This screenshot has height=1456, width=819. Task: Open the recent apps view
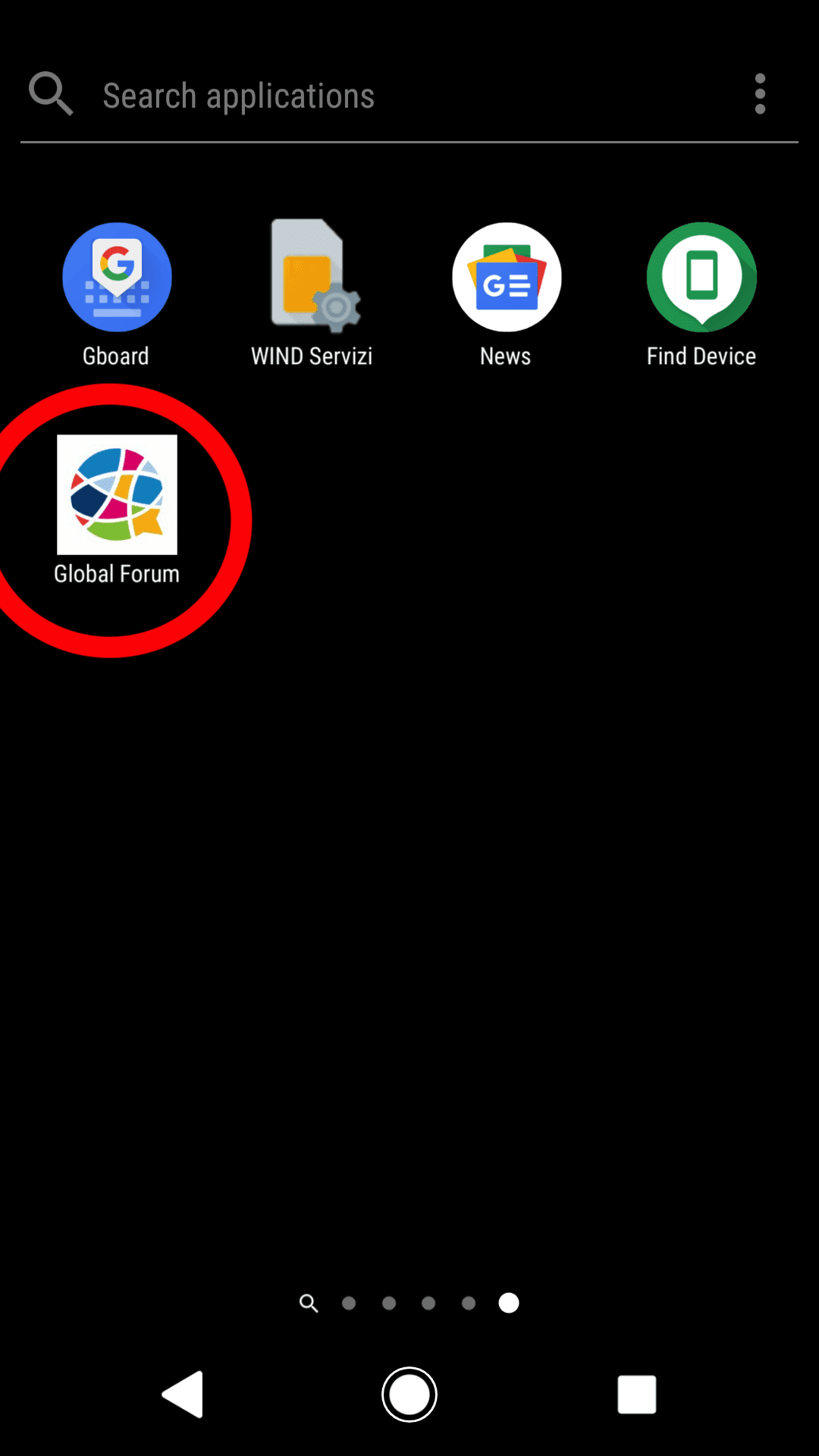636,1394
